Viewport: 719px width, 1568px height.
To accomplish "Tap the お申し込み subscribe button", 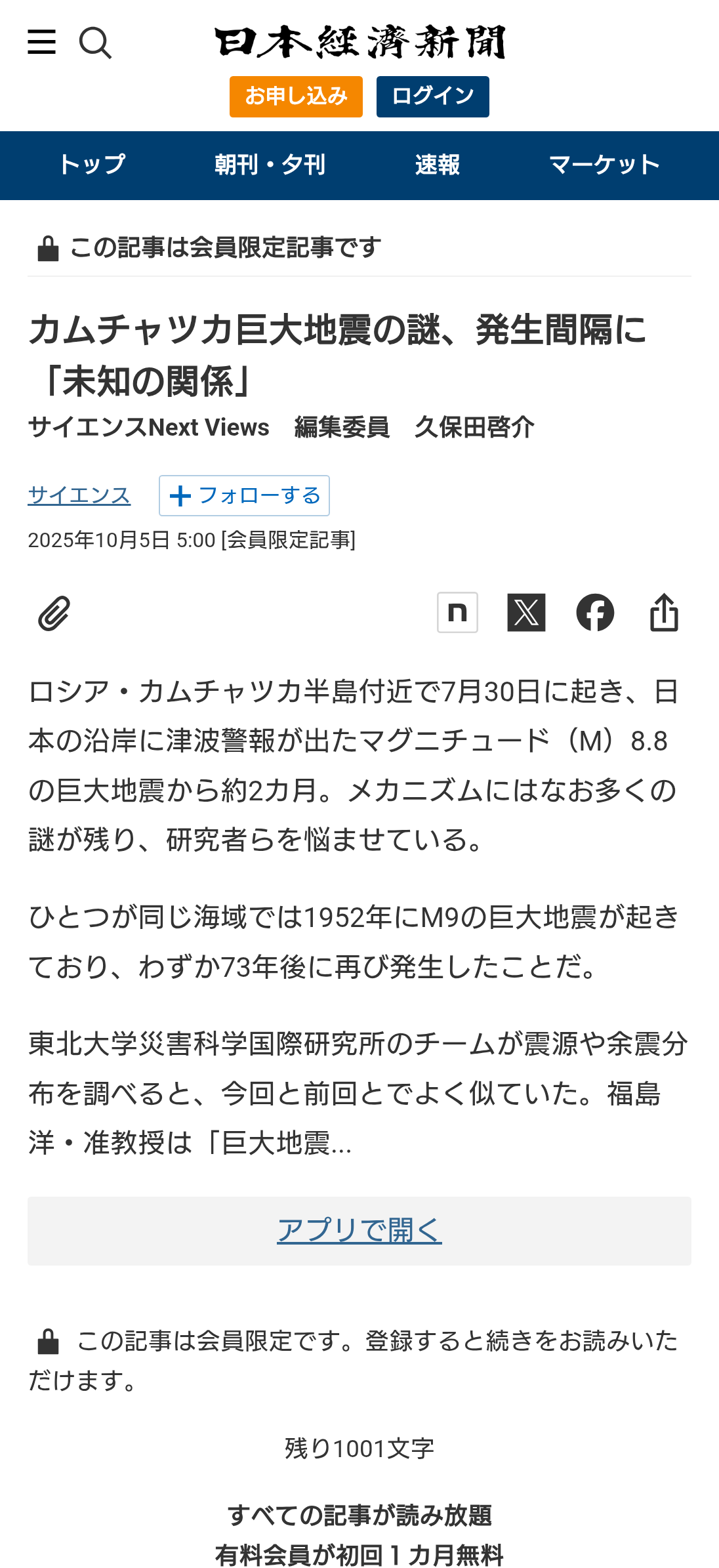I will (296, 96).
